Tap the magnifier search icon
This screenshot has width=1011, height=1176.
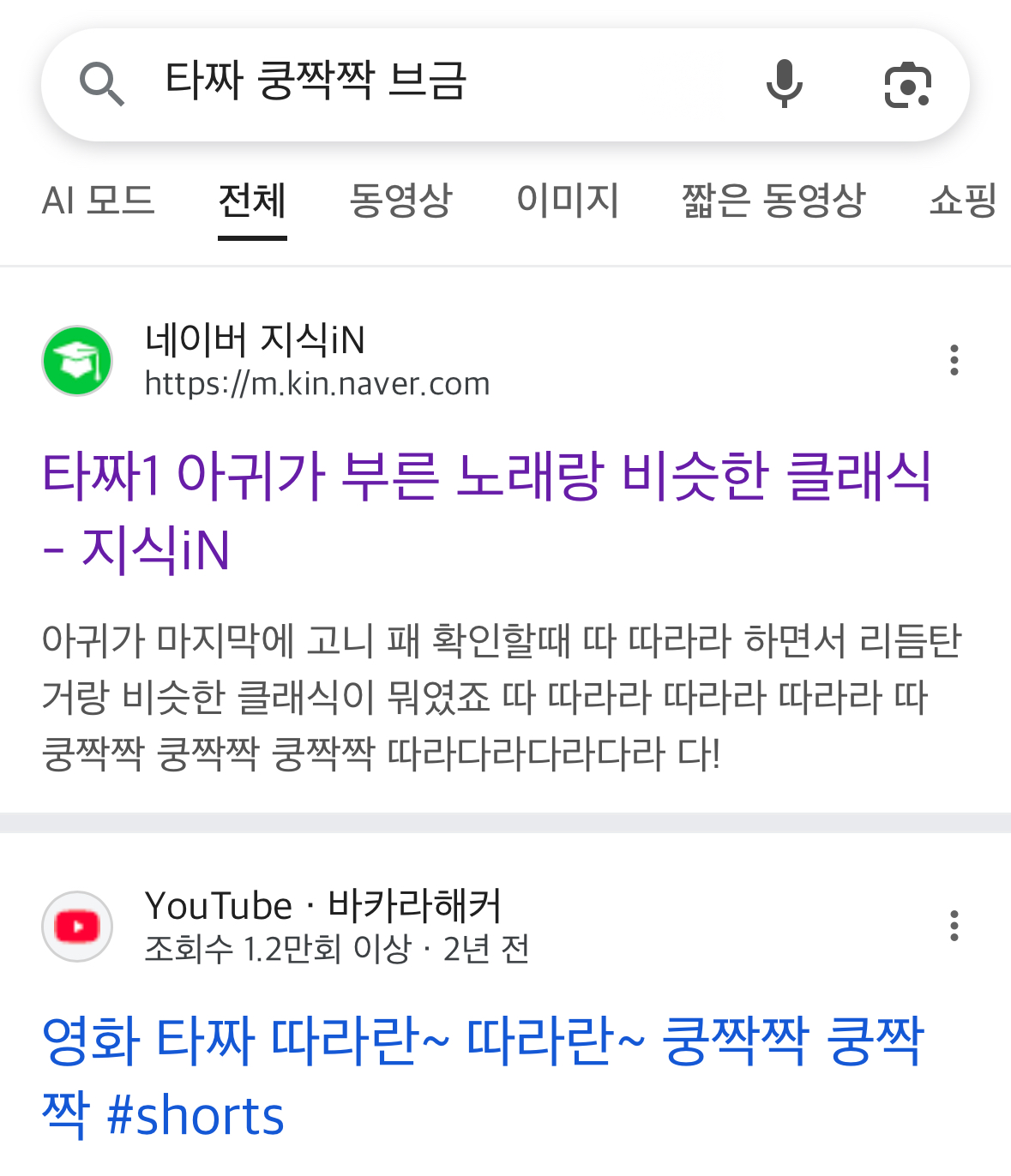click(x=101, y=84)
